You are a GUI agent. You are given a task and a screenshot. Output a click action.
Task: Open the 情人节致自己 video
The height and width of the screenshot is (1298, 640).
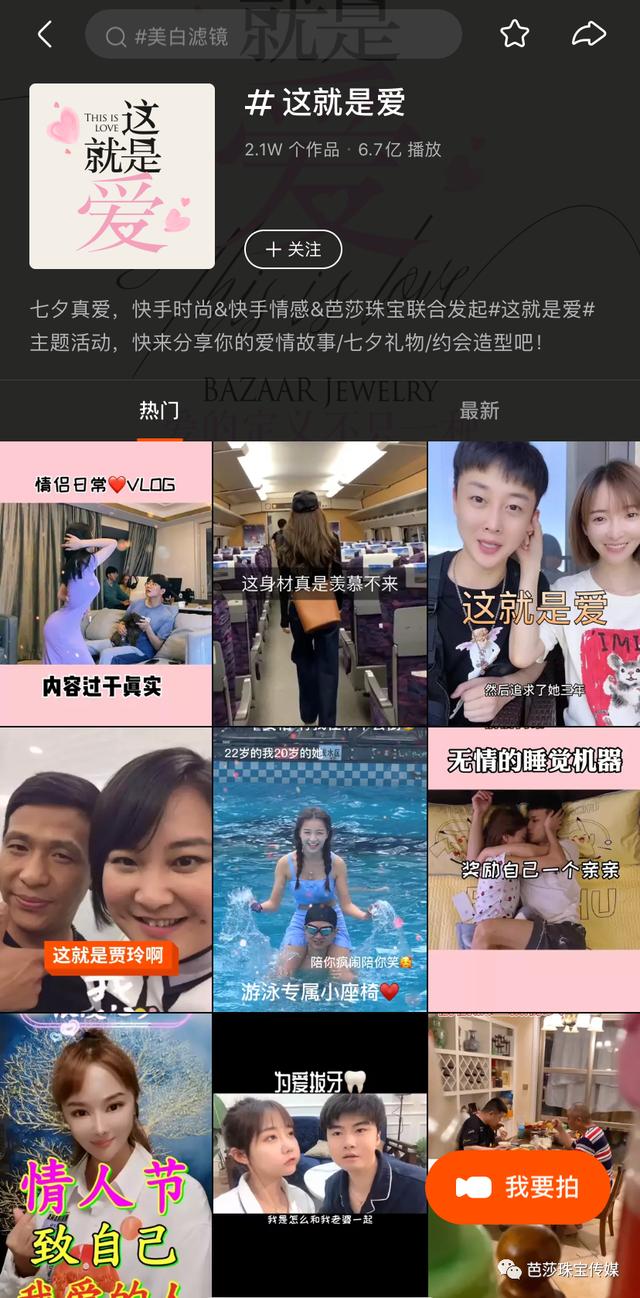click(x=105, y=1155)
